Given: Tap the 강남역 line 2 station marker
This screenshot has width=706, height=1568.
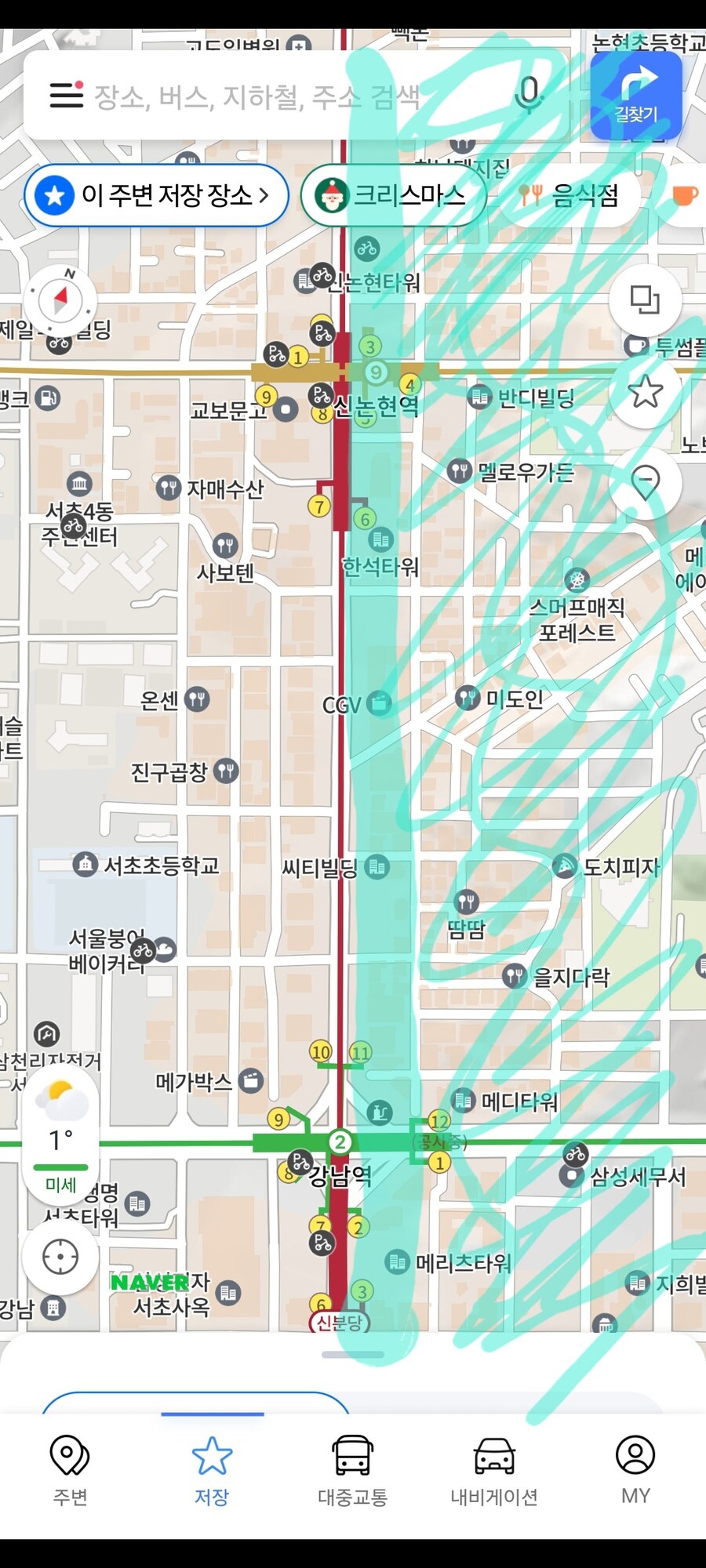Looking at the screenshot, I should point(341,1141).
